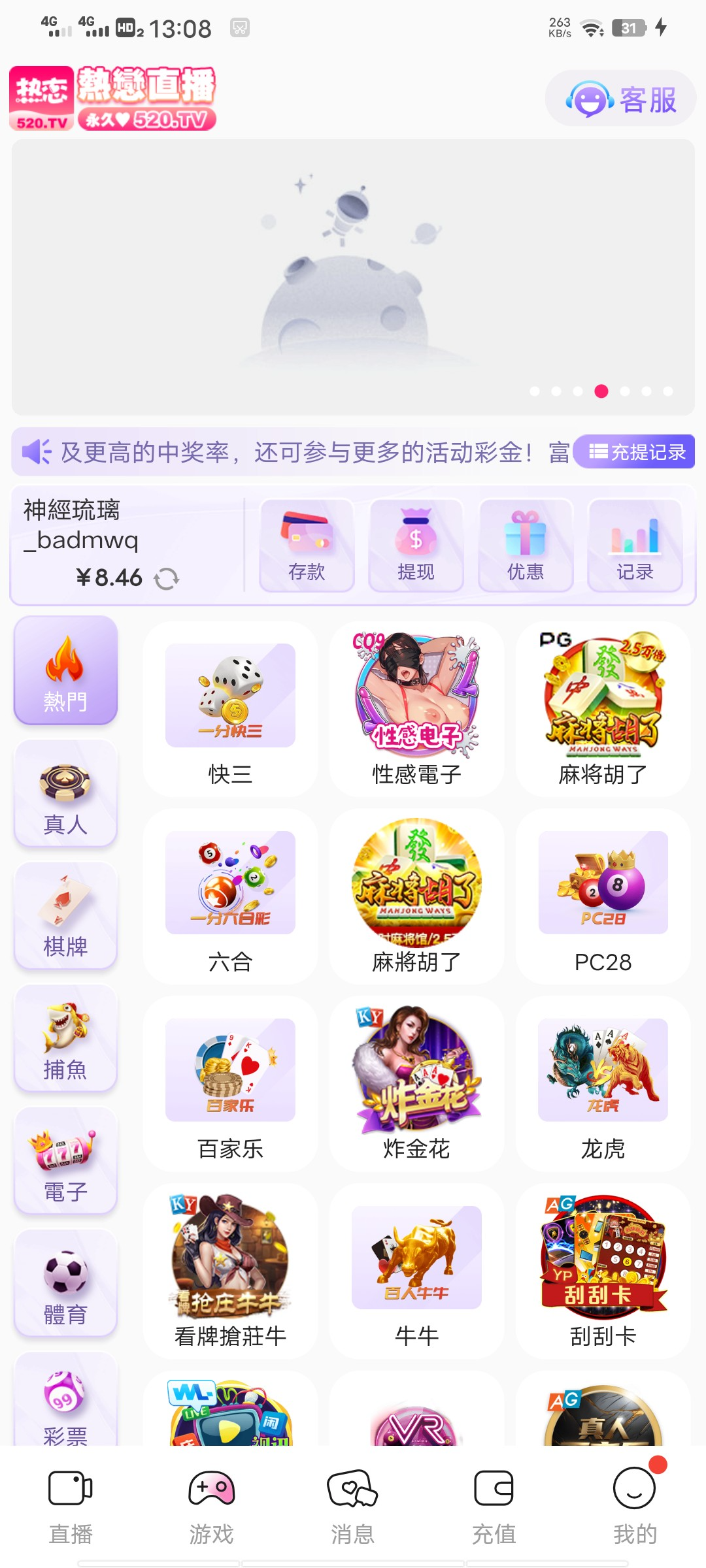Screen dimensions: 706x1568
Task: Open the PC28 game
Action: click(603, 896)
